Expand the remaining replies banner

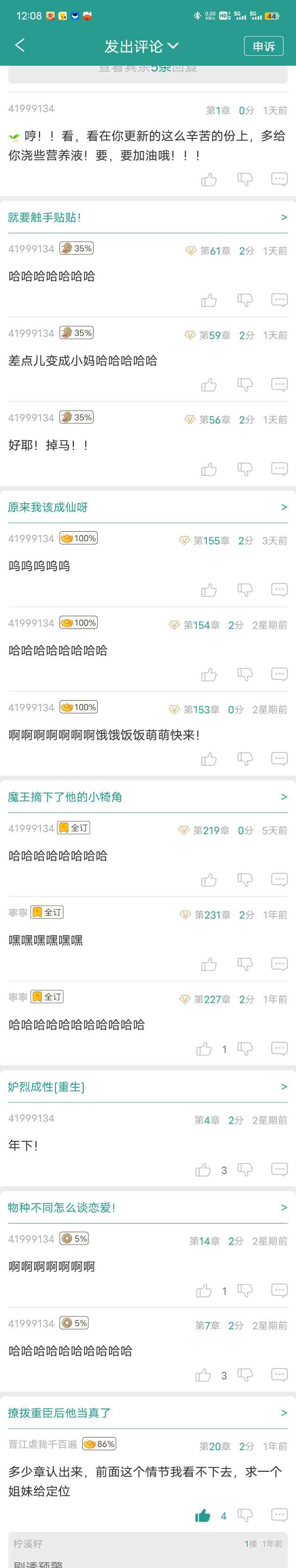pyautogui.click(x=148, y=69)
